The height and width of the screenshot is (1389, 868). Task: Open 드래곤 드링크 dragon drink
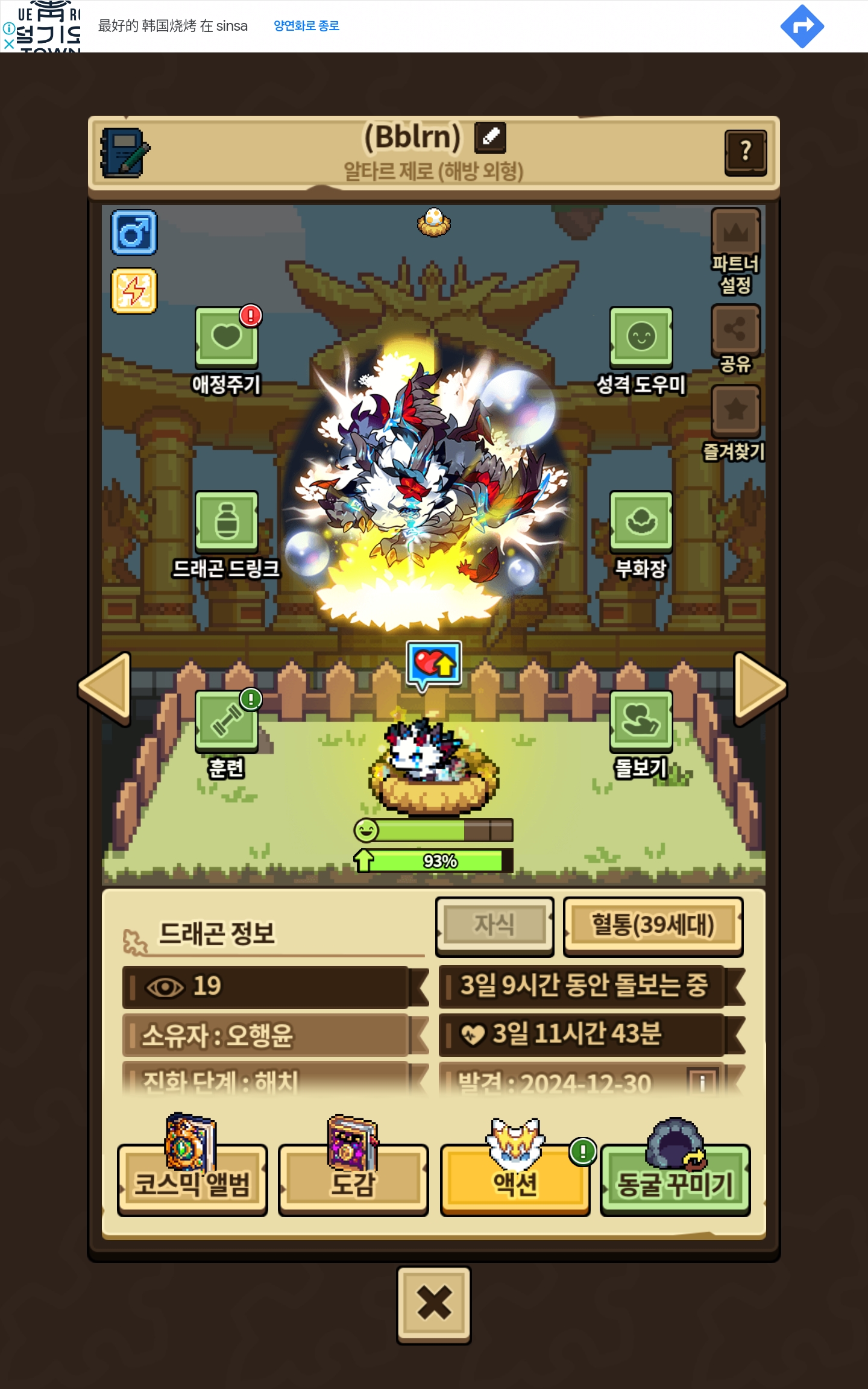pos(227,521)
